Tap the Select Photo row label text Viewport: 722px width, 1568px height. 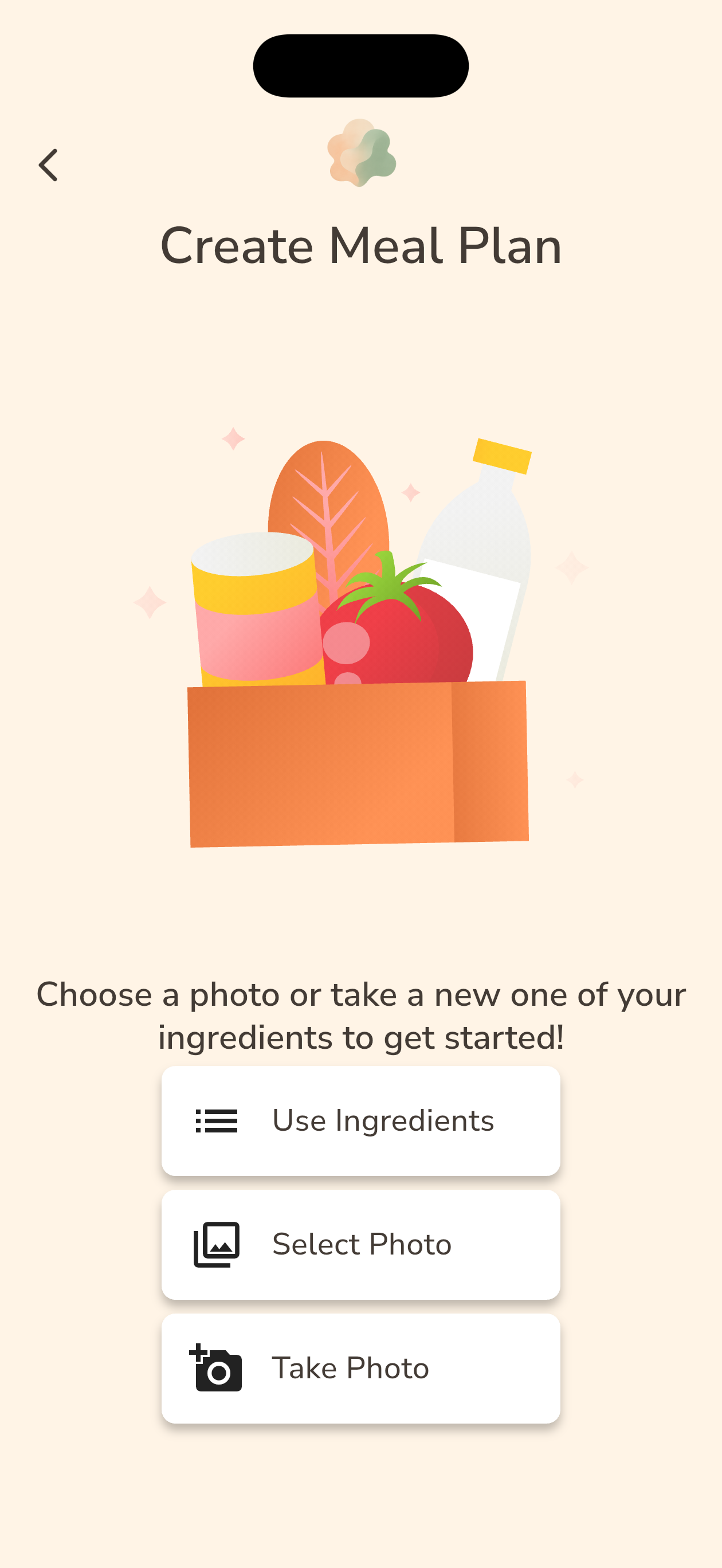pyautogui.click(x=362, y=1244)
